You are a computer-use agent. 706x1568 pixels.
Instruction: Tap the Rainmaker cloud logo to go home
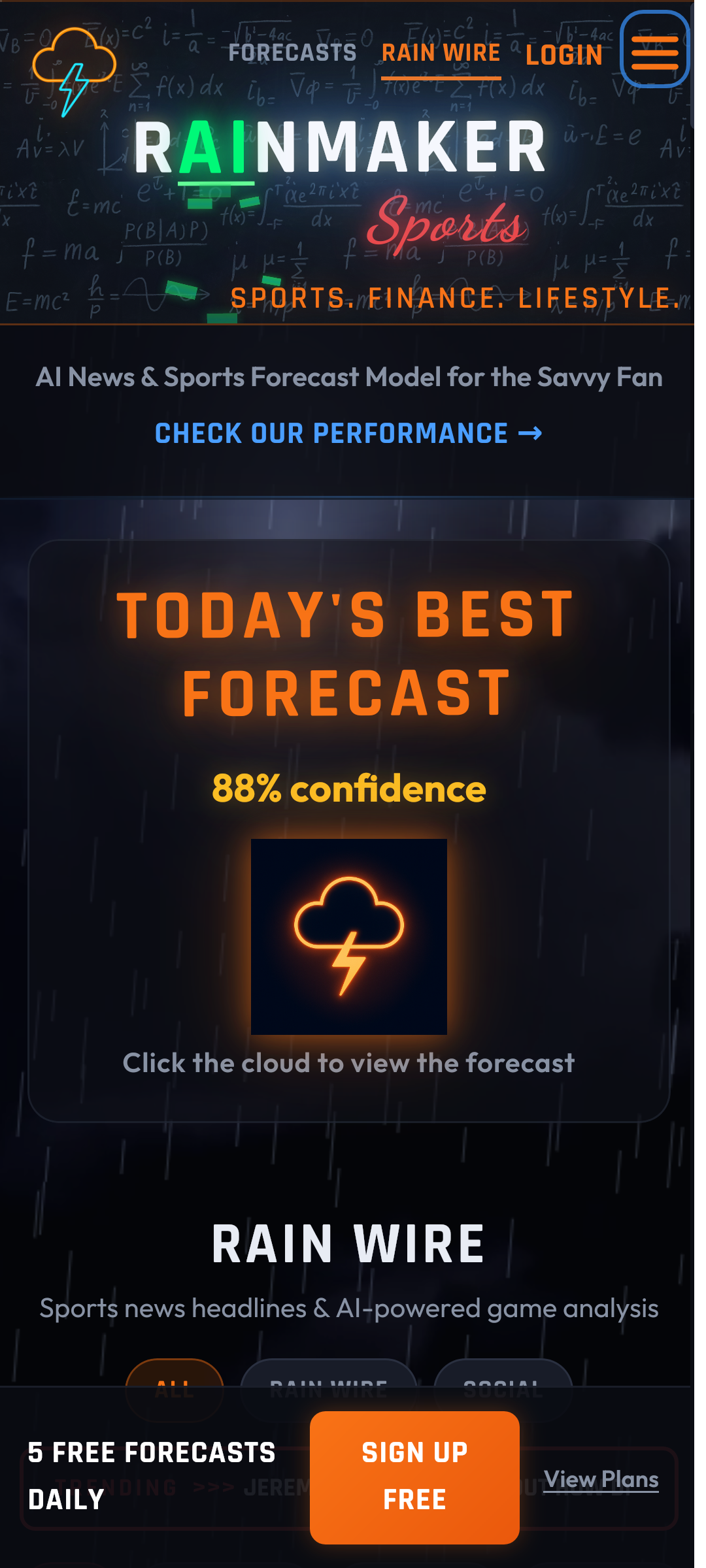74,71
